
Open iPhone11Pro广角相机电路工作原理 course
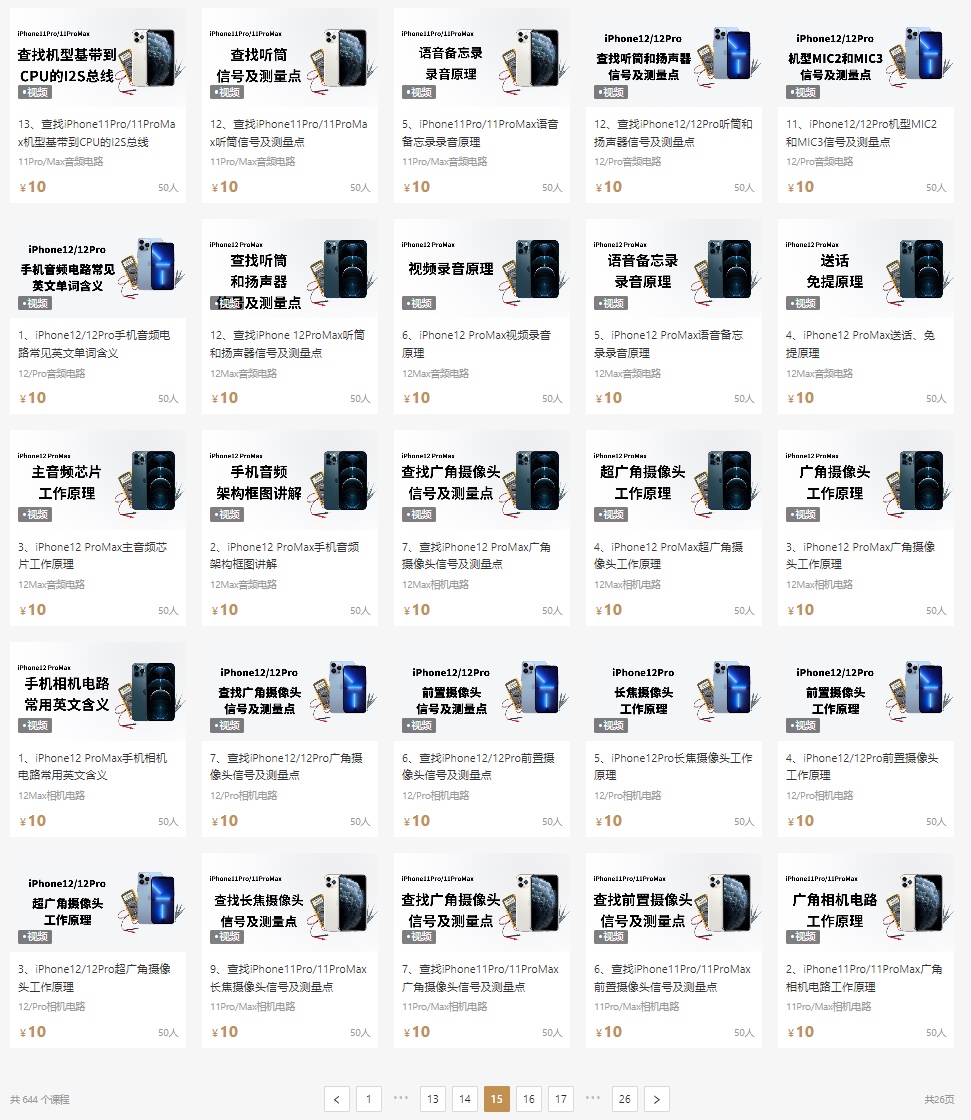coord(865,977)
